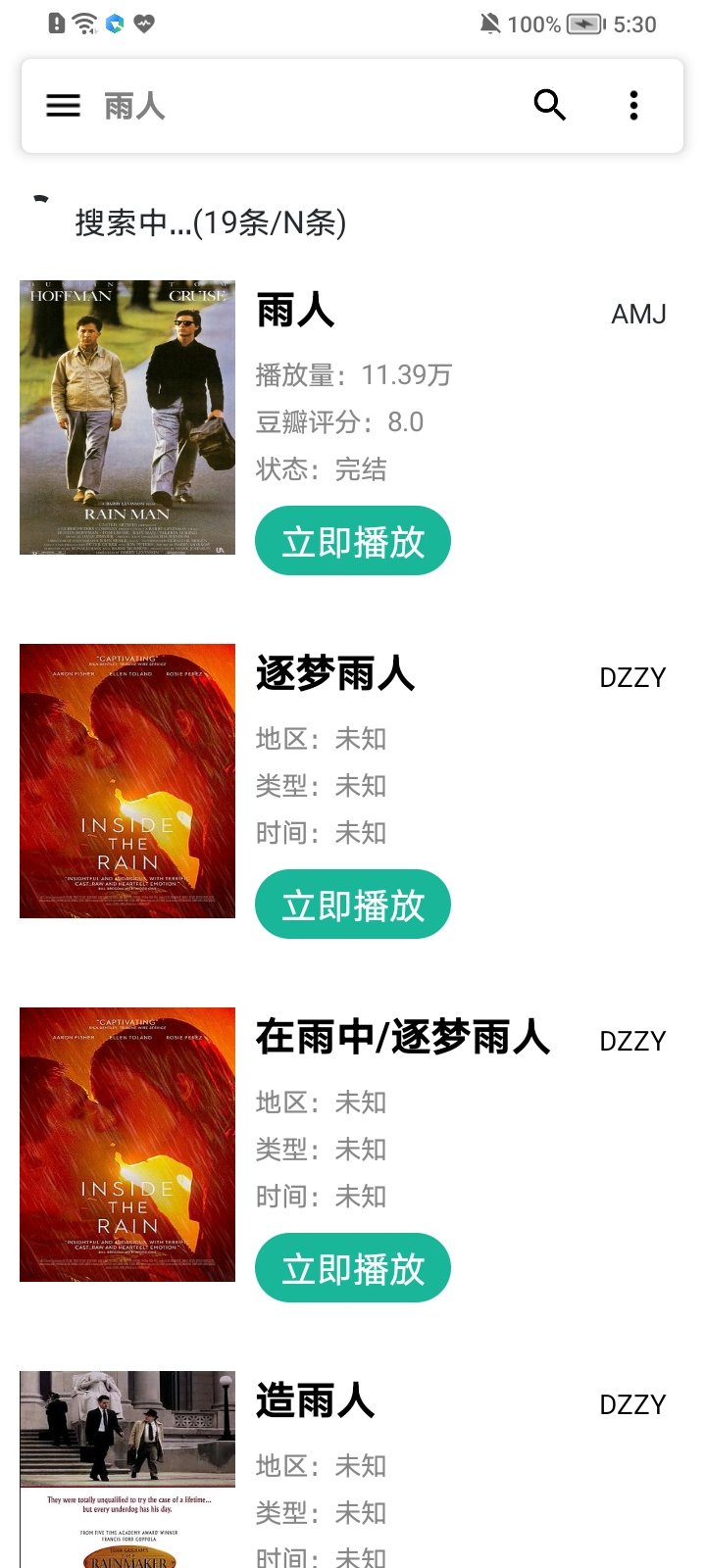Play 在雨中/逐梦雨人 via 立即播放
Screen dimensions: 706x1568
coord(352,1267)
